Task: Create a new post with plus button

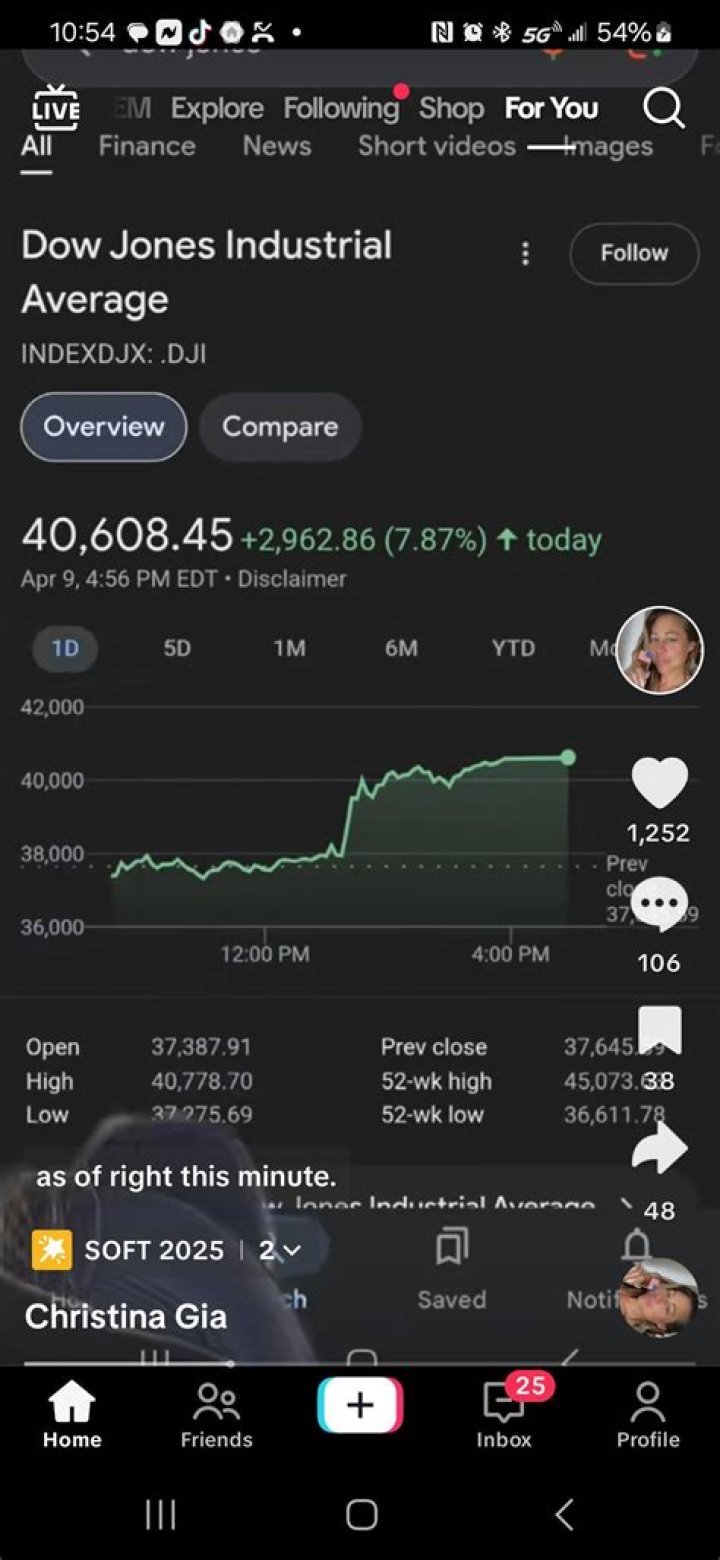Action: tap(360, 1405)
